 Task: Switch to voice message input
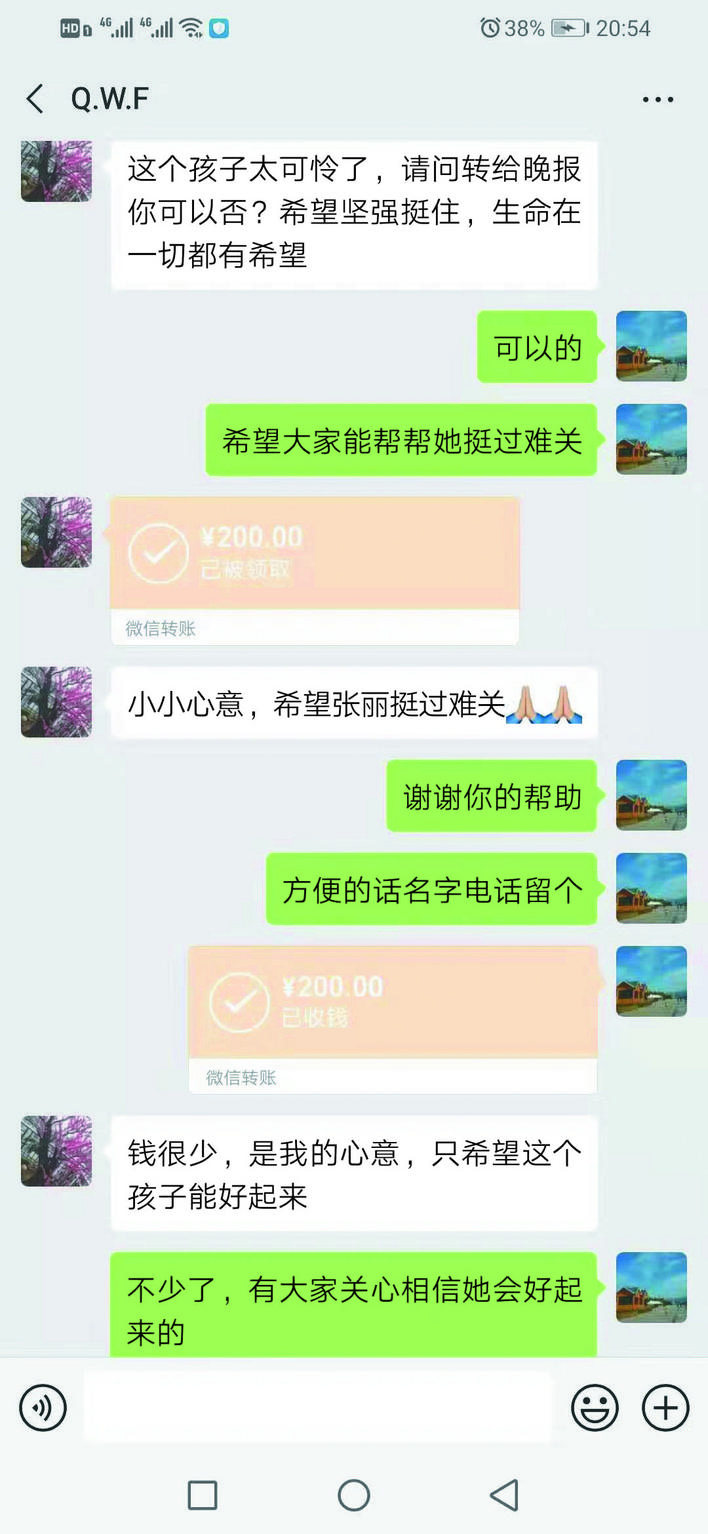pos(43,1408)
